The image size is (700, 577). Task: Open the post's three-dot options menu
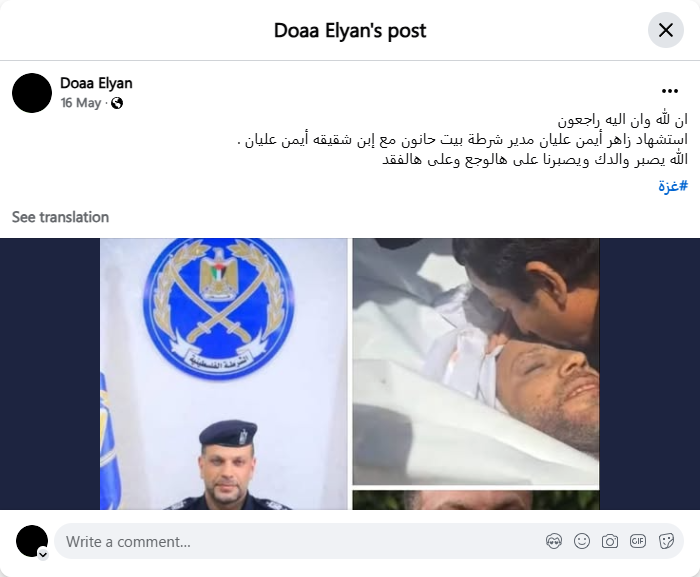click(x=670, y=91)
